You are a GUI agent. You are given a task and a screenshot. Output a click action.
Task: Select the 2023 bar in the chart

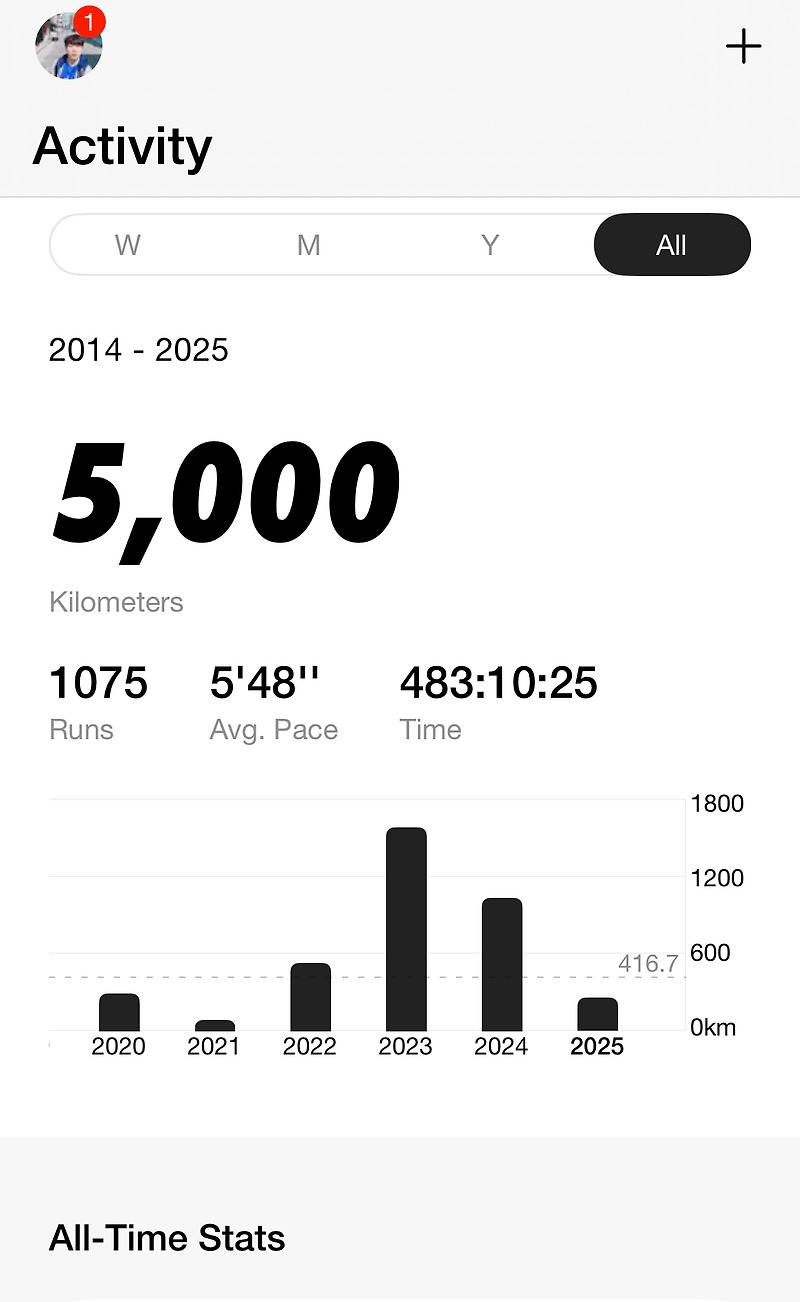[x=406, y=930]
